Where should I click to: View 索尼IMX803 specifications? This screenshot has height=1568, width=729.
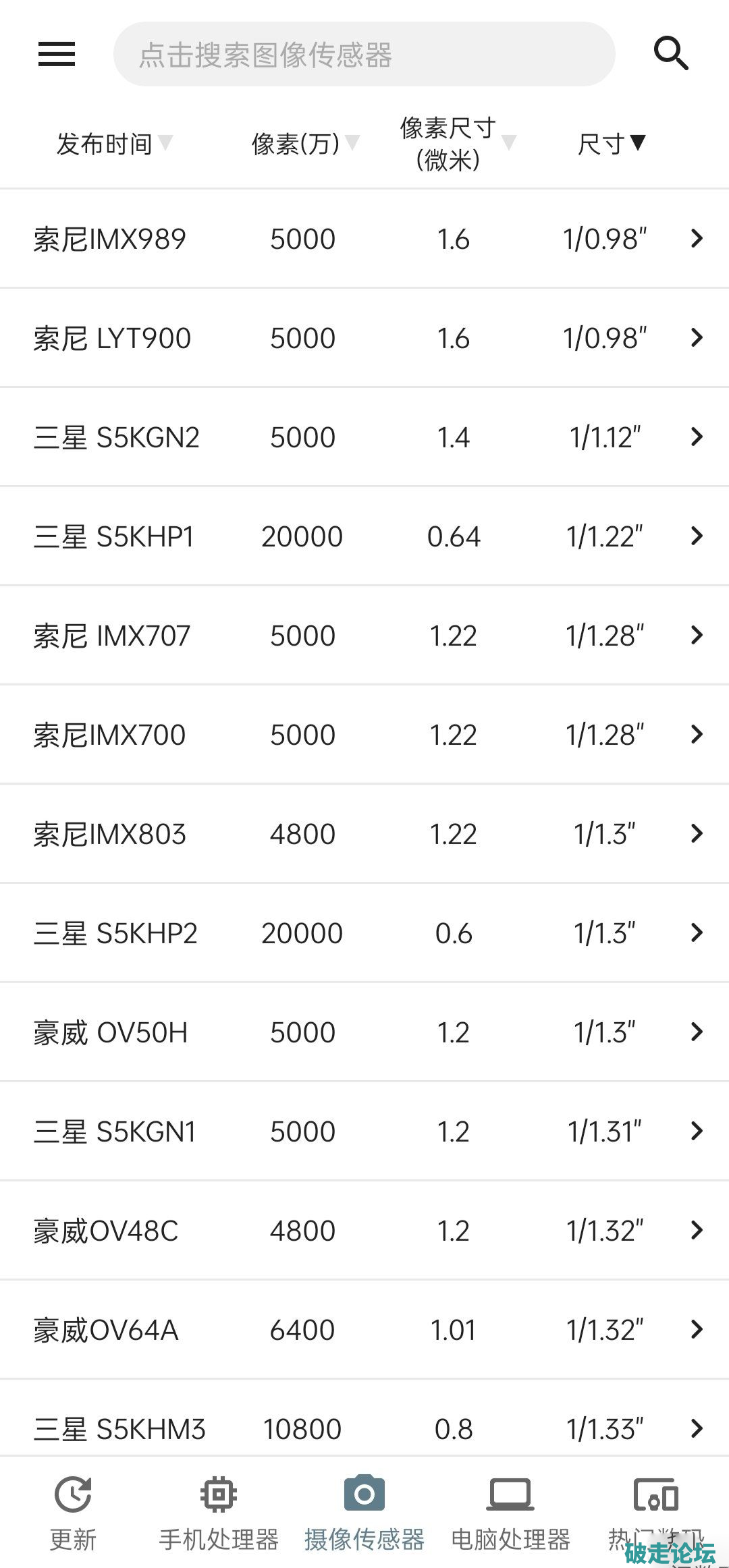pyautogui.click(x=364, y=834)
